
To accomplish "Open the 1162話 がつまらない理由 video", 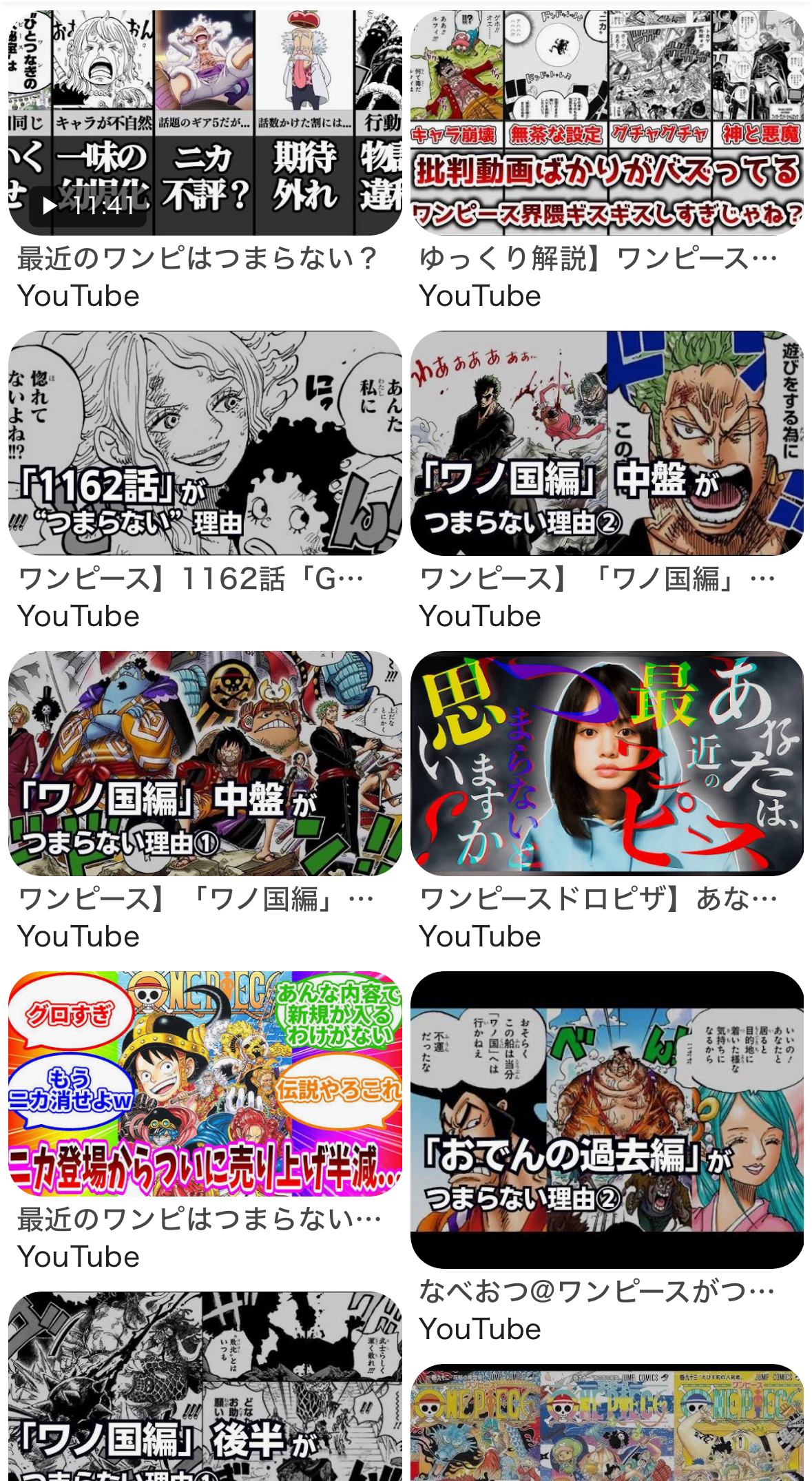I will (205, 443).
